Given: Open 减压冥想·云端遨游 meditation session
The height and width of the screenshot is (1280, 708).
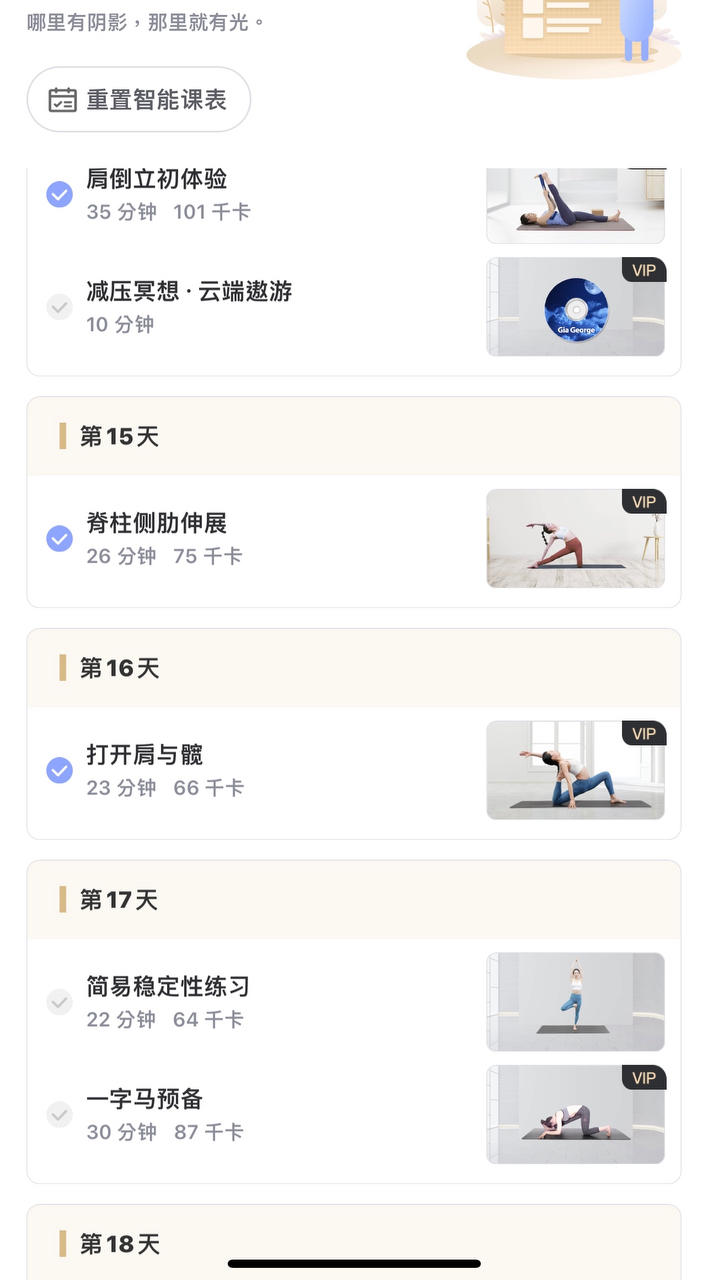Looking at the screenshot, I should pos(189,292).
